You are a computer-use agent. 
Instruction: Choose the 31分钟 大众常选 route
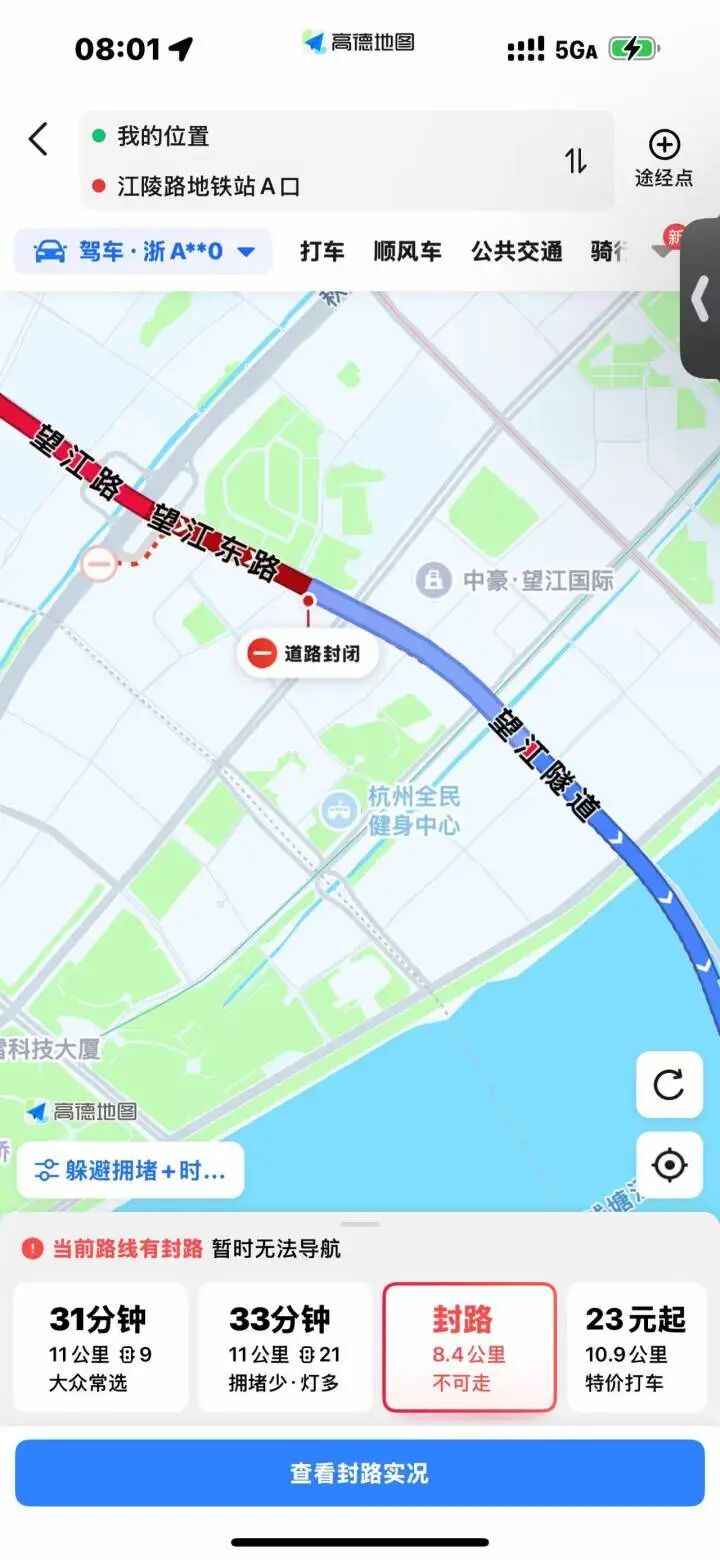click(101, 1347)
